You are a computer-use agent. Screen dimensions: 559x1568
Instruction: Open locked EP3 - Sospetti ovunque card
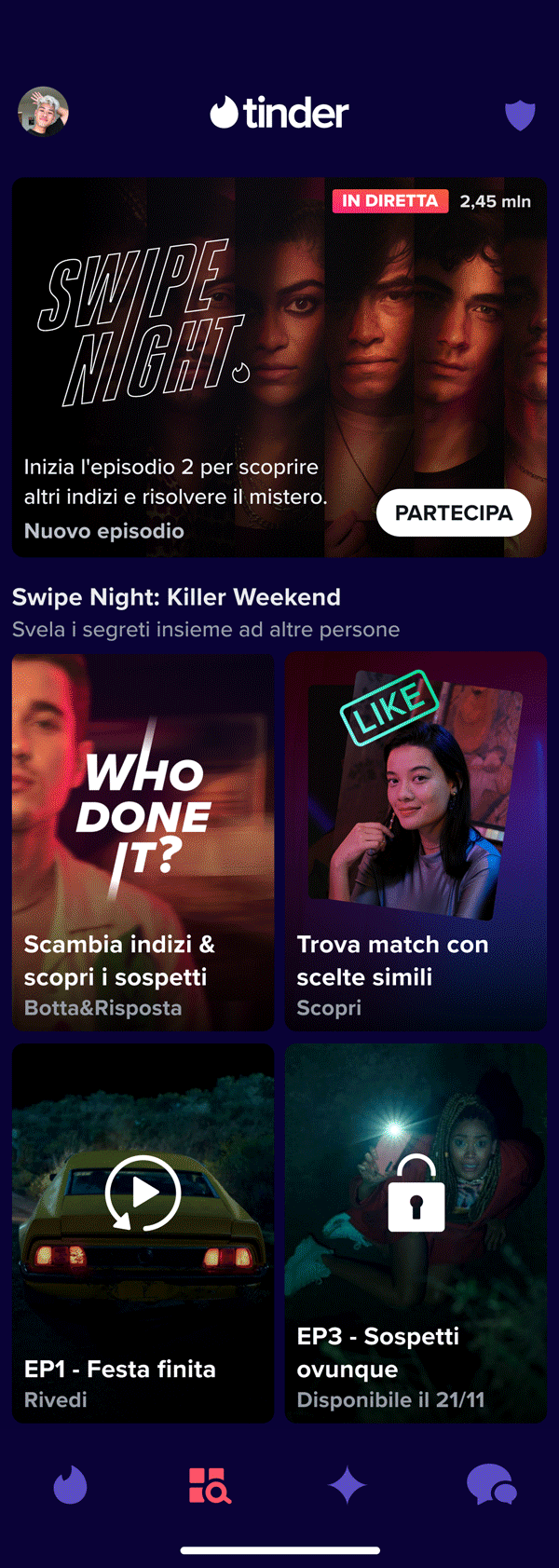(416, 1232)
